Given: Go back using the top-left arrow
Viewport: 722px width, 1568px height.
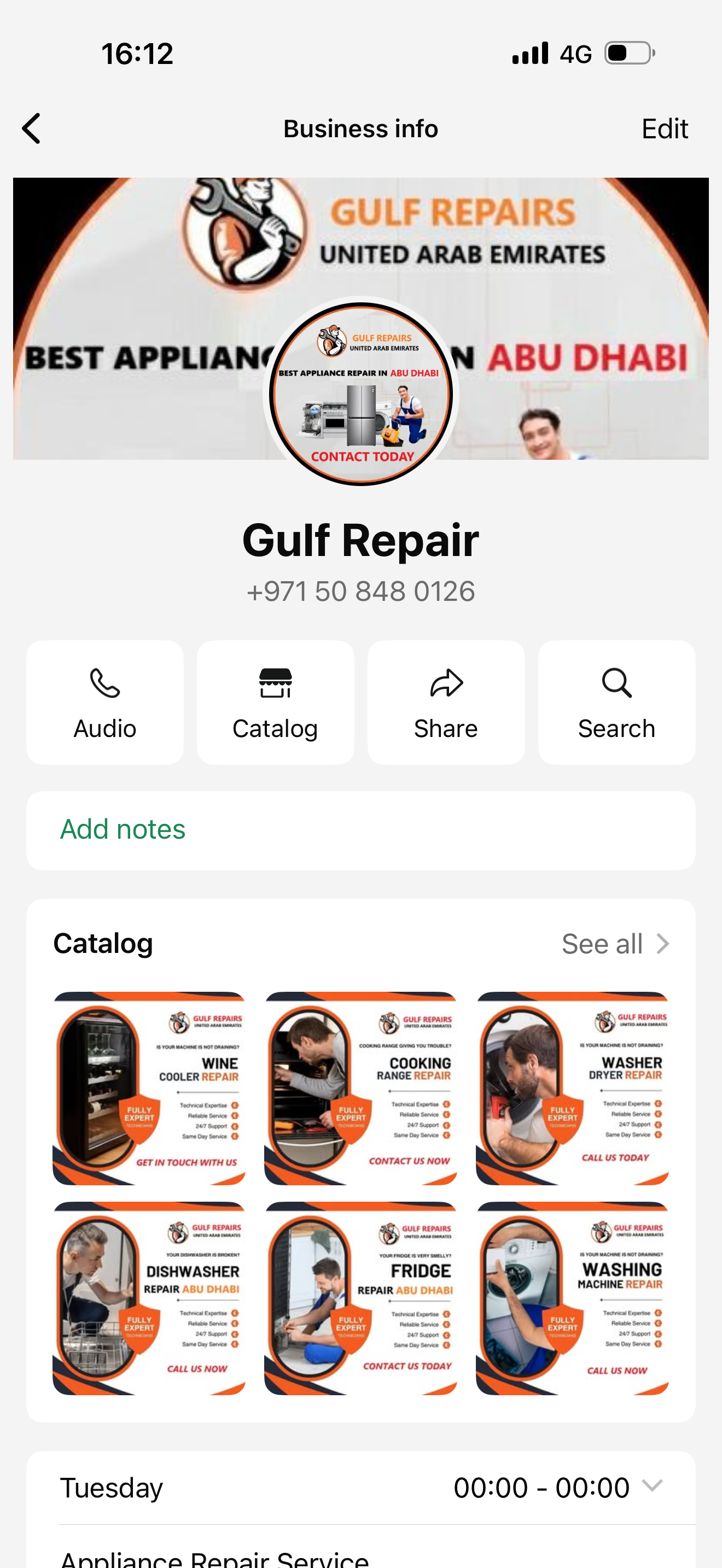Looking at the screenshot, I should click(x=32, y=128).
